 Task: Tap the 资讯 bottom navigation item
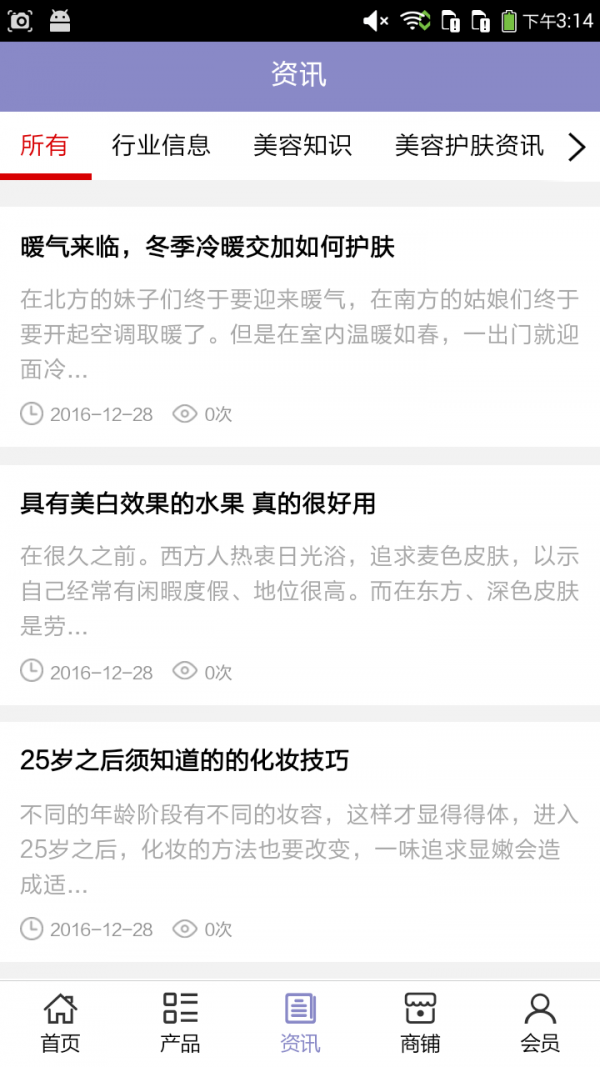pos(300,1023)
